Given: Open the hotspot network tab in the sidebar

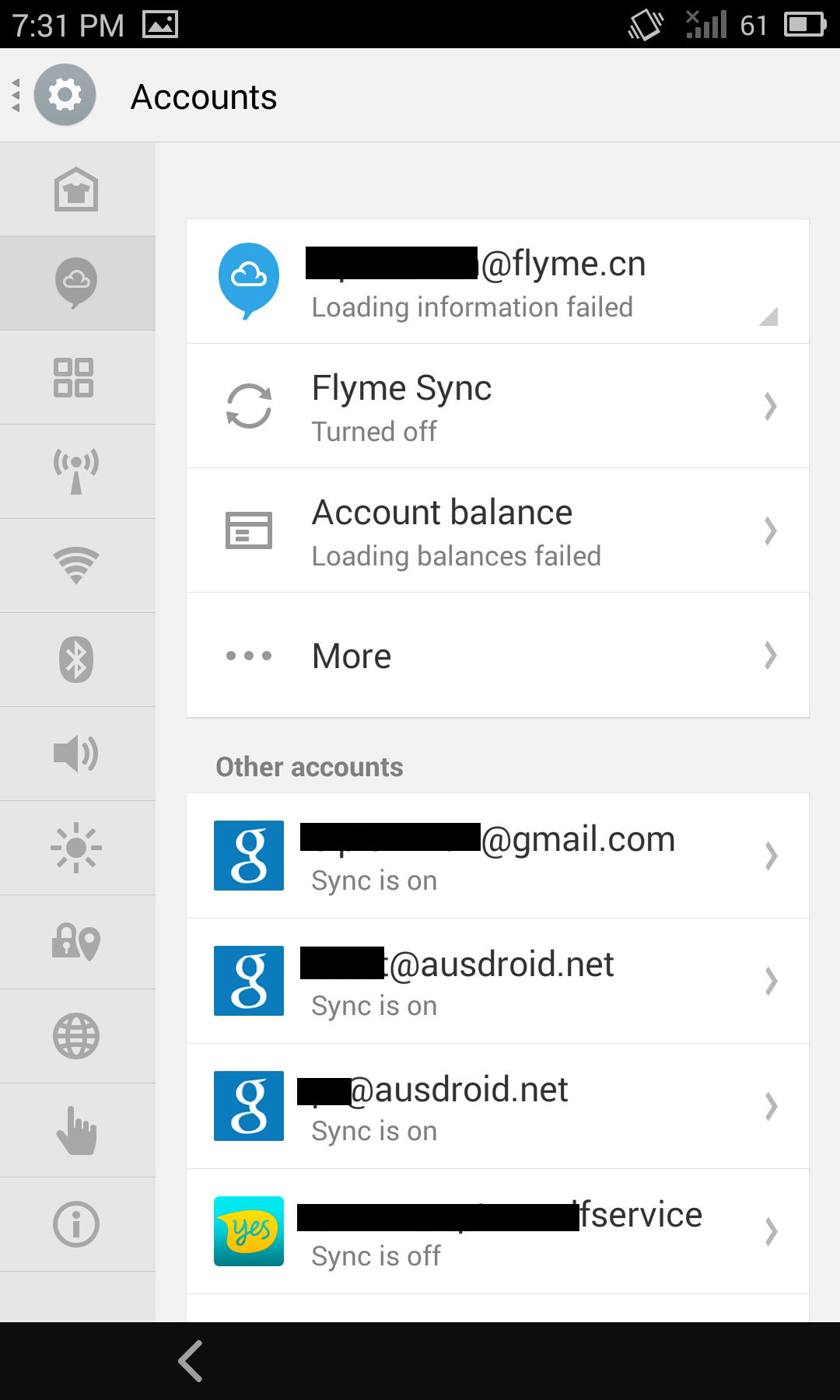Looking at the screenshot, I should 77,471.
